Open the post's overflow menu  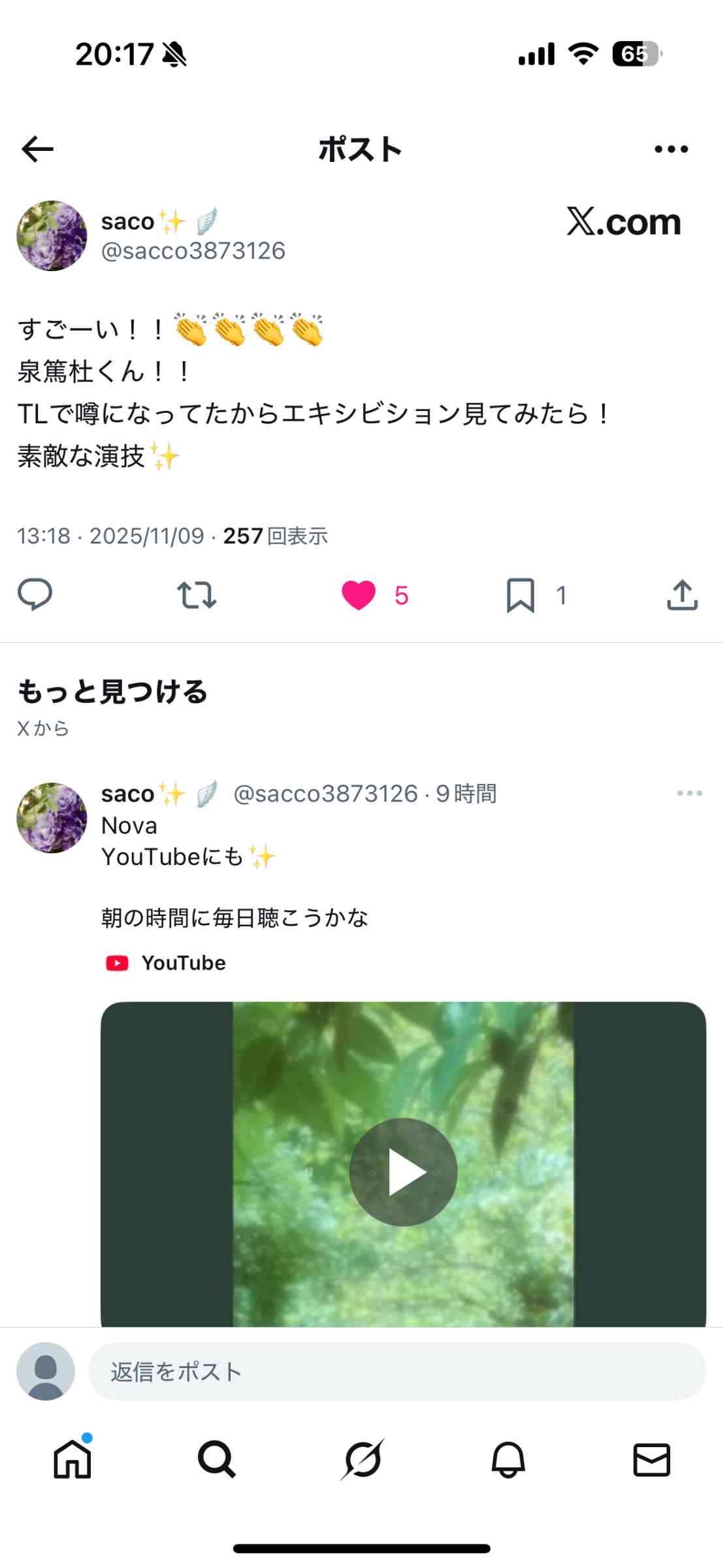671,149
